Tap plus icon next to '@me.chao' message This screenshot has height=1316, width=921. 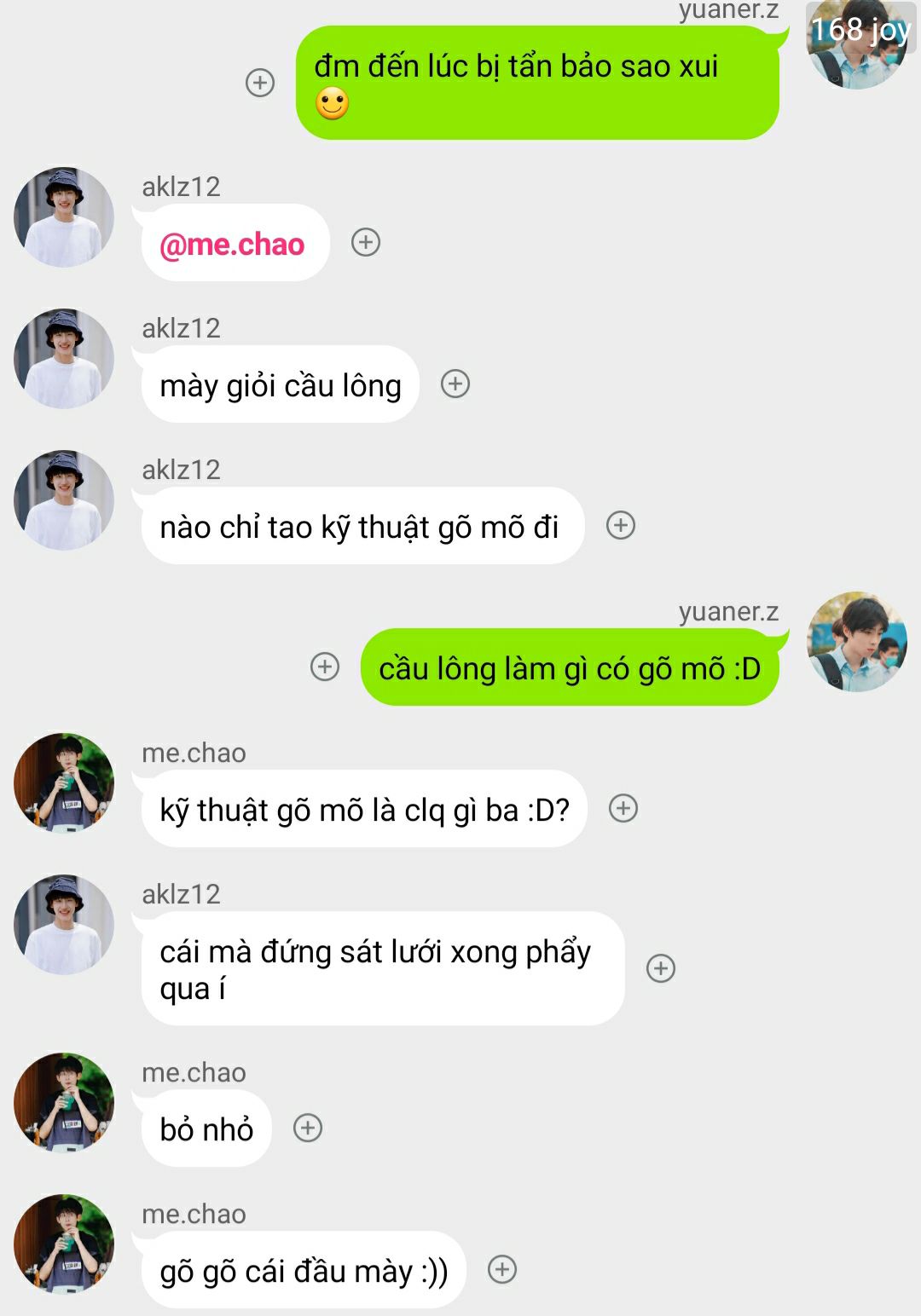pyautogui.click(x=366, y=243)
